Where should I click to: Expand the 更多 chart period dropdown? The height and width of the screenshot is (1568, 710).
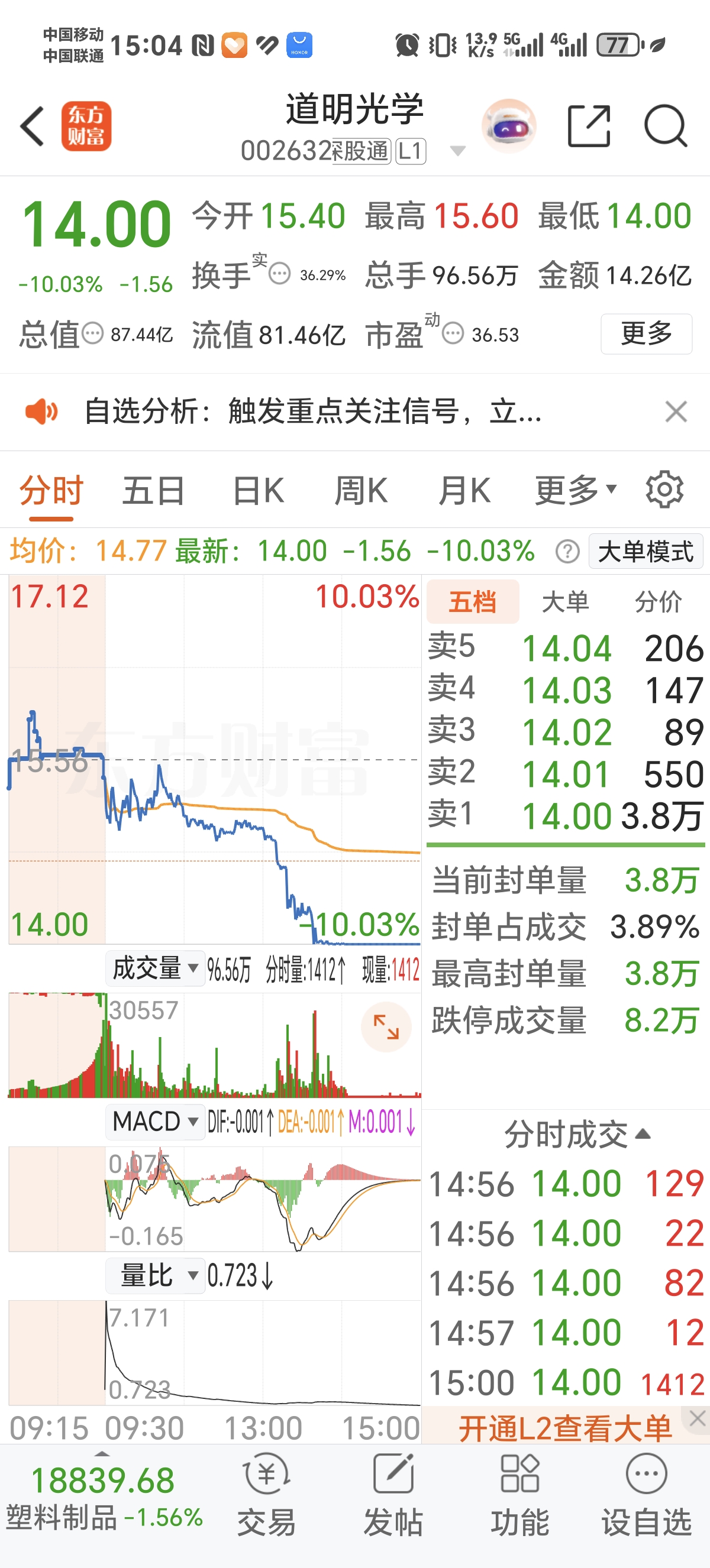click(576, 491)
